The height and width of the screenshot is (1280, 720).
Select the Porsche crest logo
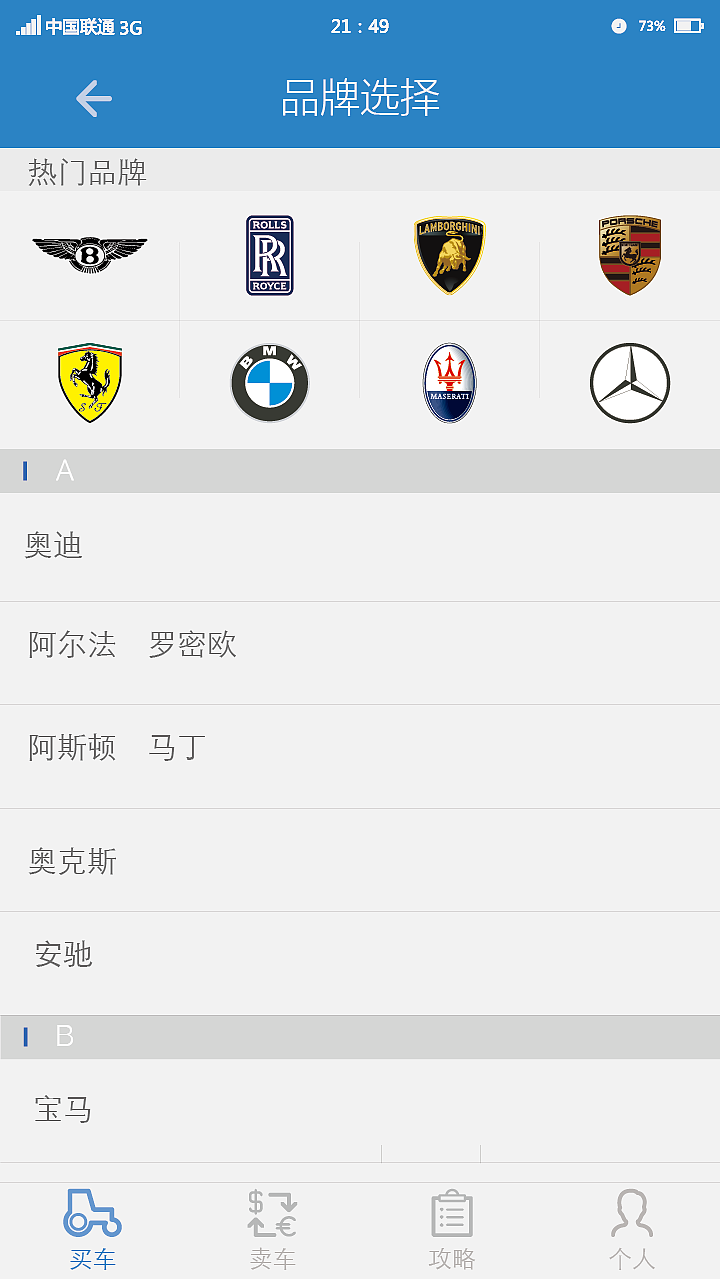tap(629, 255)
